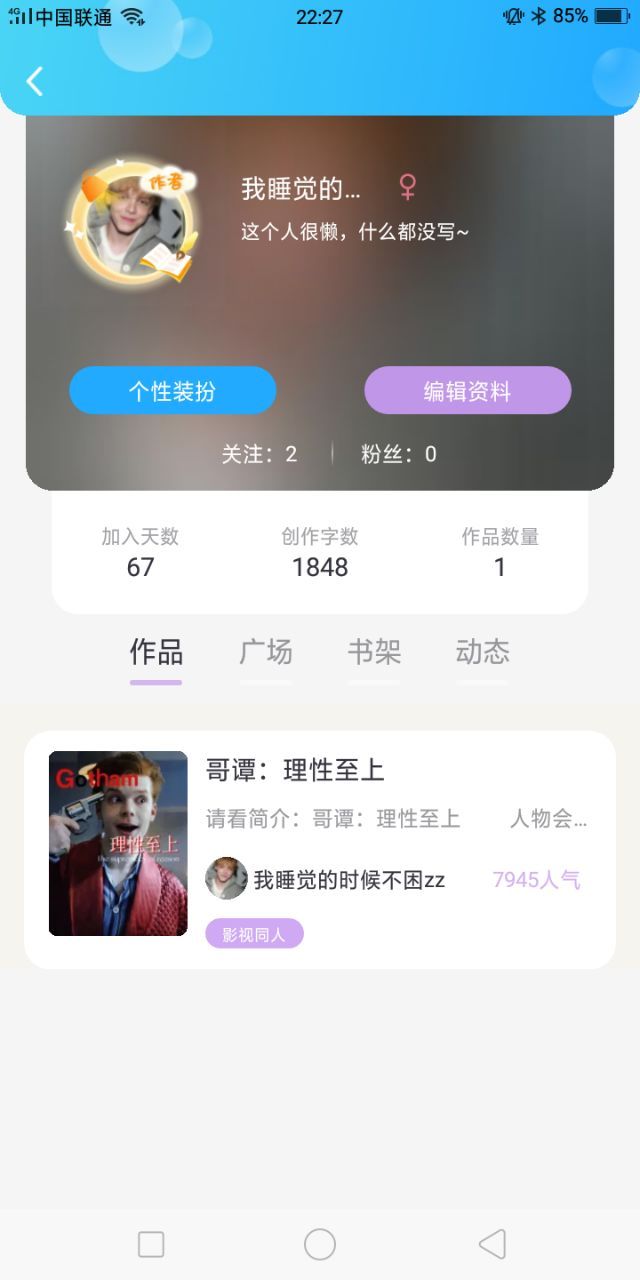Switch to the 广场 tab
Image resolution: width=640 pixels, height=1280 pixels.
[x=266, y=653]
